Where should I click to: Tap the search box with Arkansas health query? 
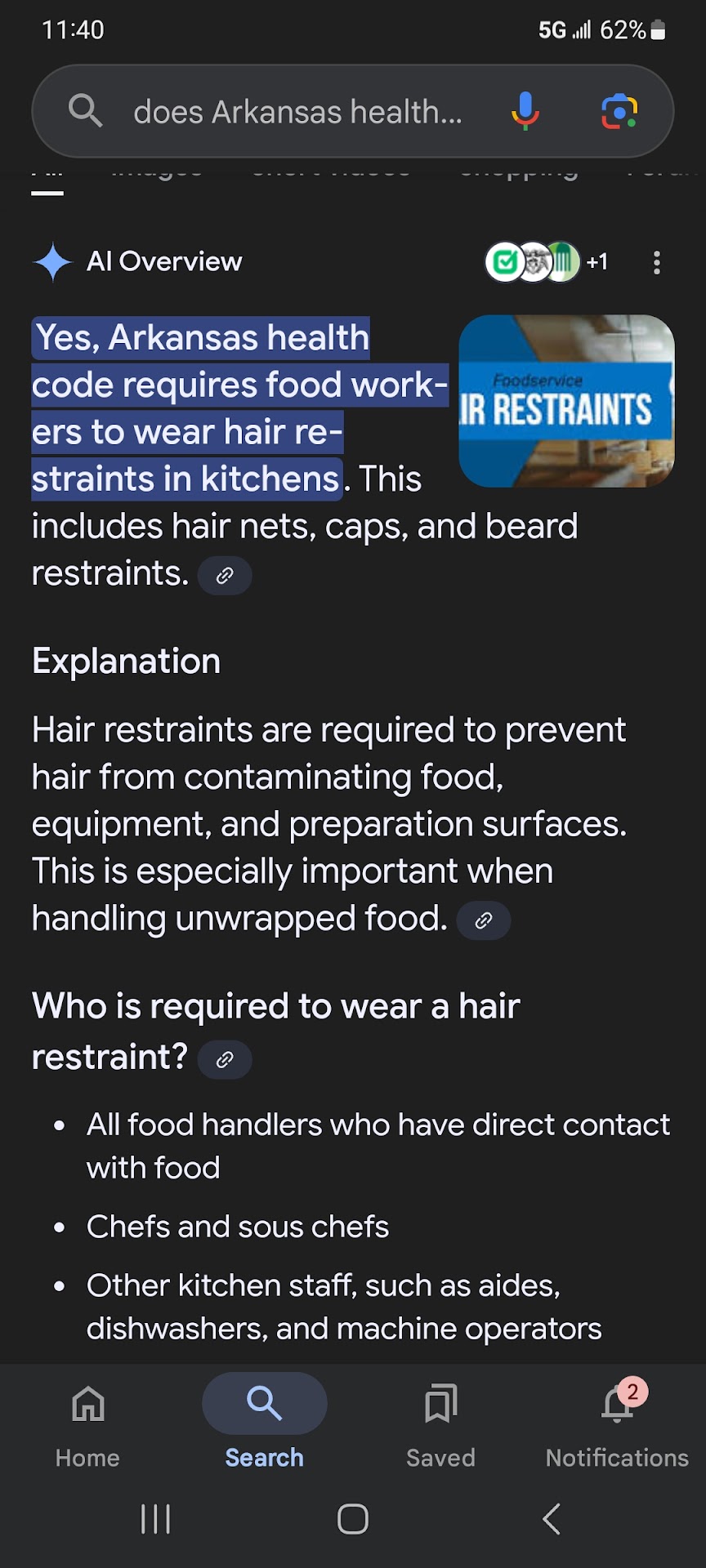[298, 112]
